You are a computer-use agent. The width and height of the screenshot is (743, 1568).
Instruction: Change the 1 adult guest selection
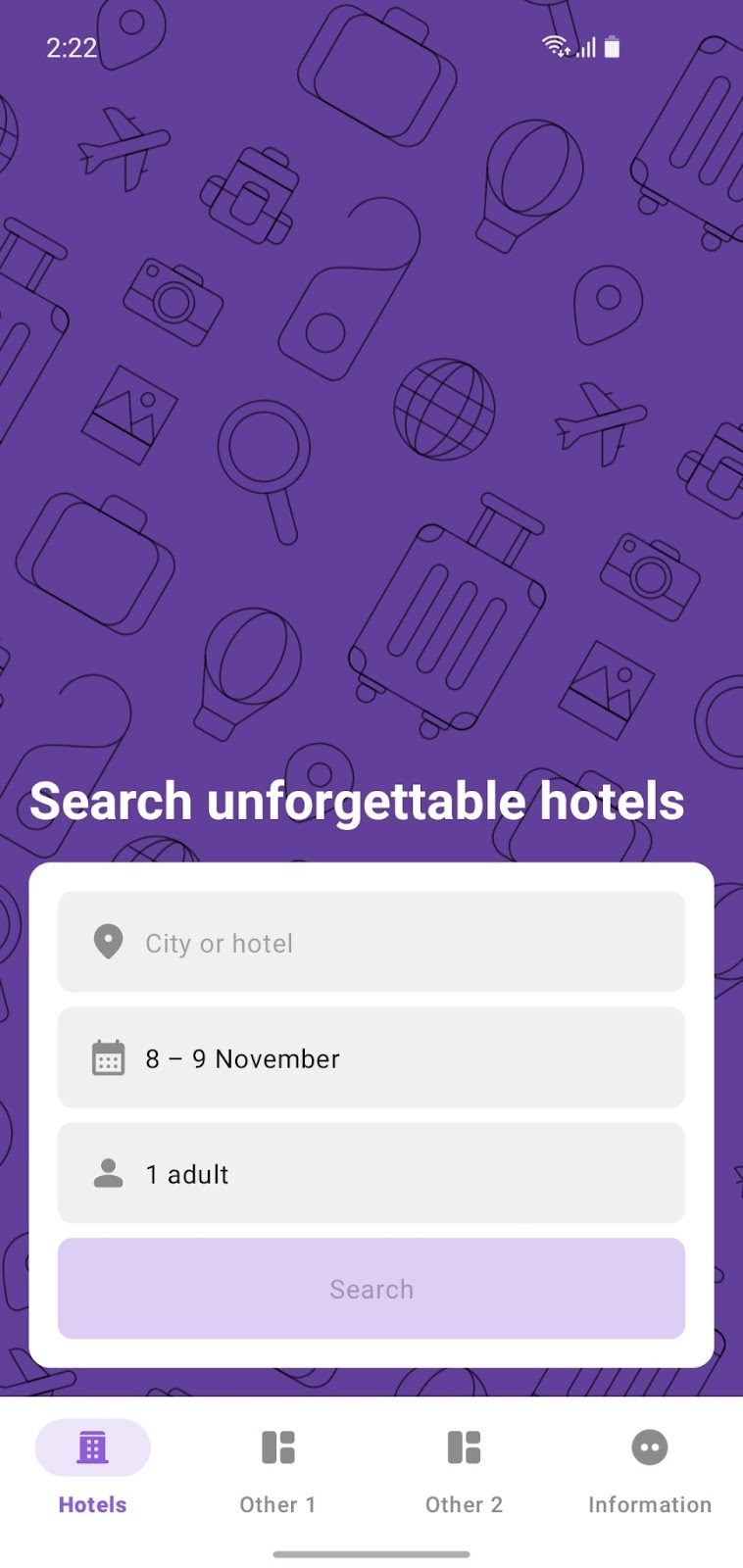[x=371, y=1173]
